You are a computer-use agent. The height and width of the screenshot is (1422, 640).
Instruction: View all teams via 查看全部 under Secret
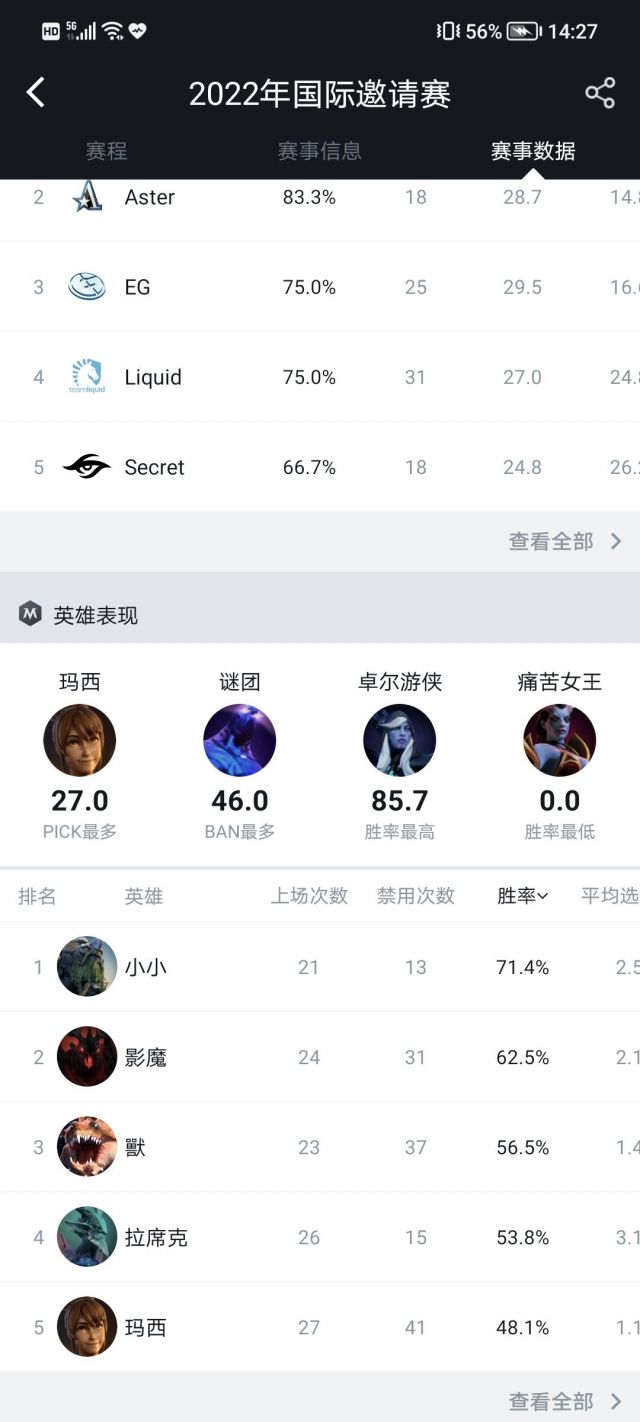tap(565, 541)
